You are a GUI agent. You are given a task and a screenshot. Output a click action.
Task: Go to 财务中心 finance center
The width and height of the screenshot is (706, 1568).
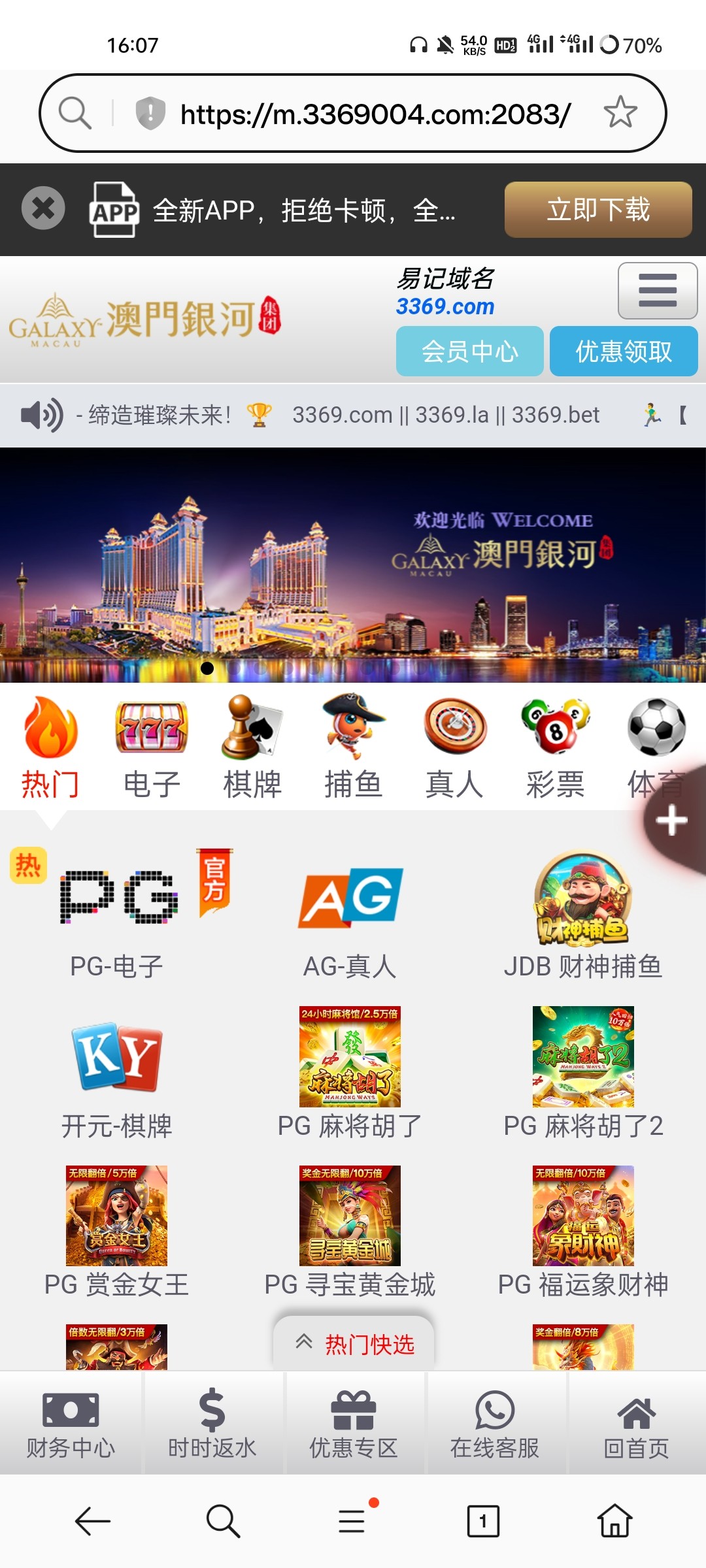(x=71, y=1424)
